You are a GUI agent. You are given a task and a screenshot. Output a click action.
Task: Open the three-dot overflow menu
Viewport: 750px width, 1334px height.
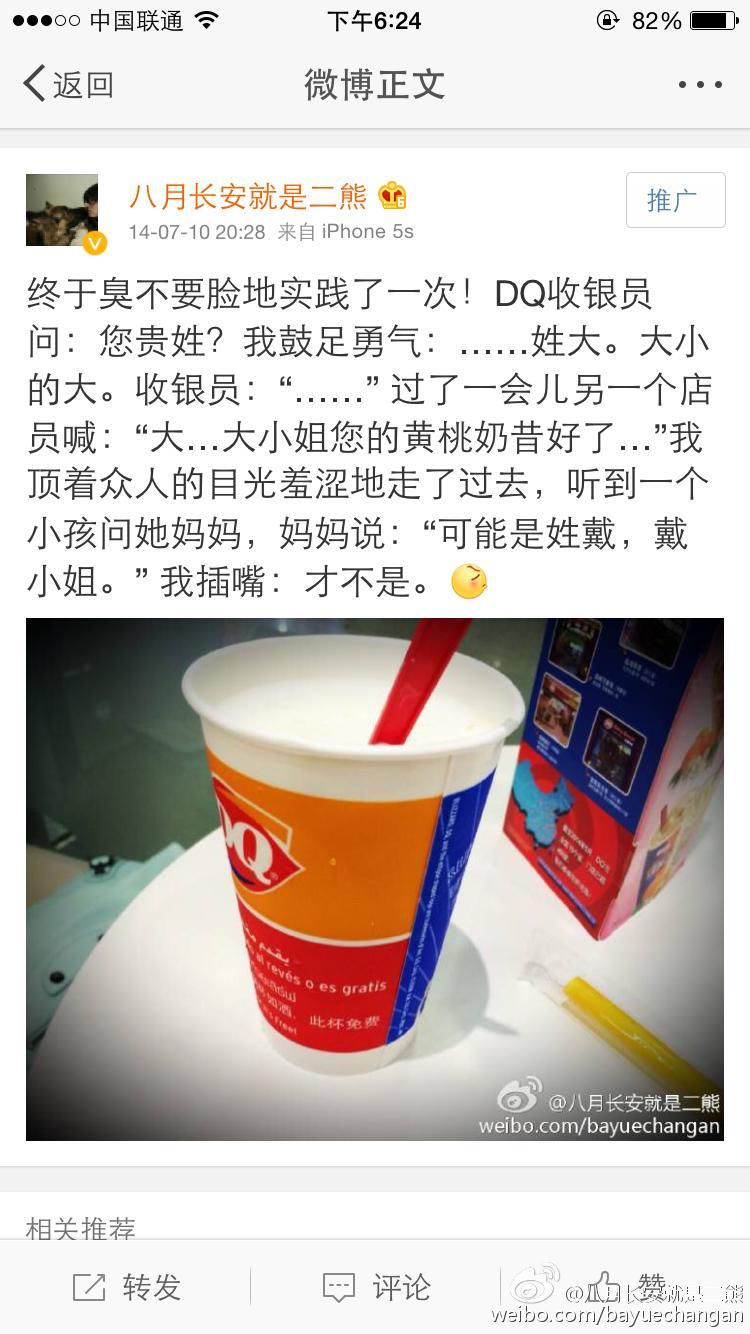click(x=700, y=85)
